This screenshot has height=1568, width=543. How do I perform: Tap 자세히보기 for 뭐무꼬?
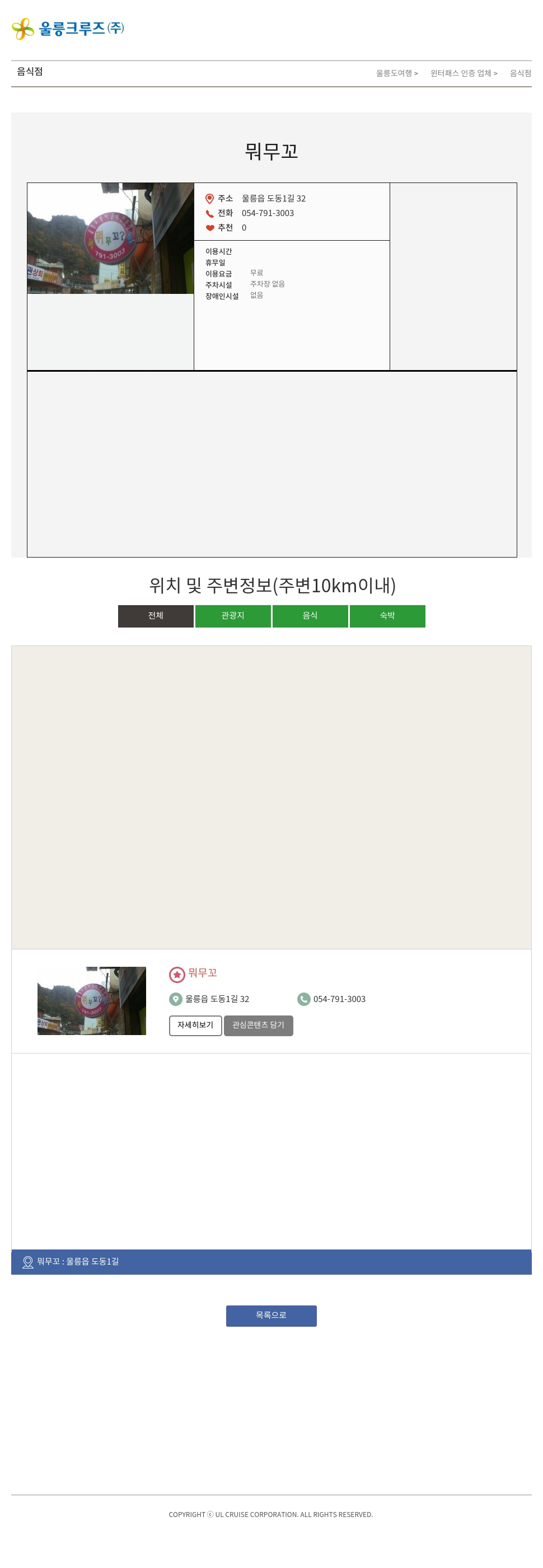195,1025
